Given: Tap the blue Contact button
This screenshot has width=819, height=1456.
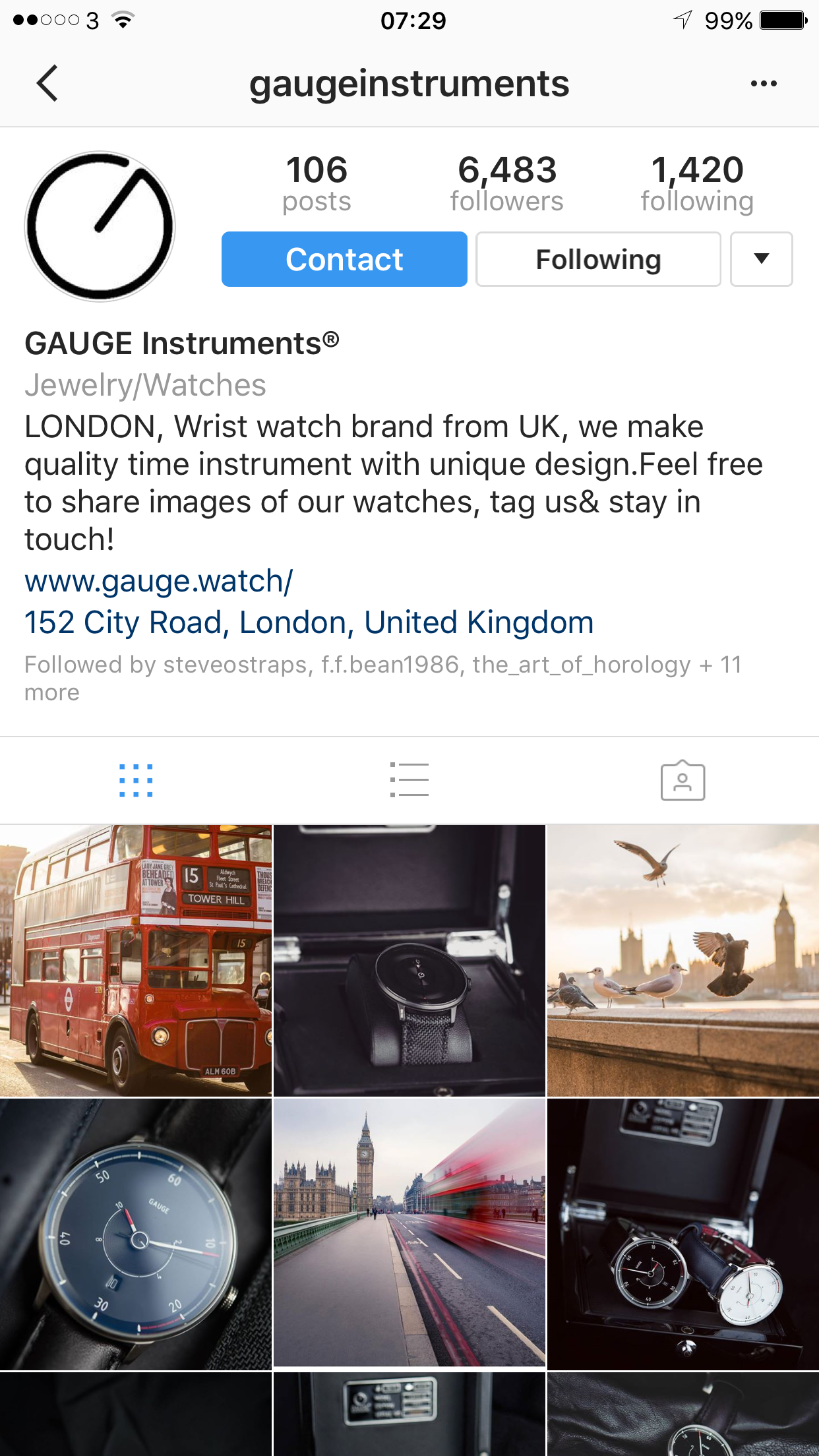Looking at the screenshot, I should tap(344, 259).
